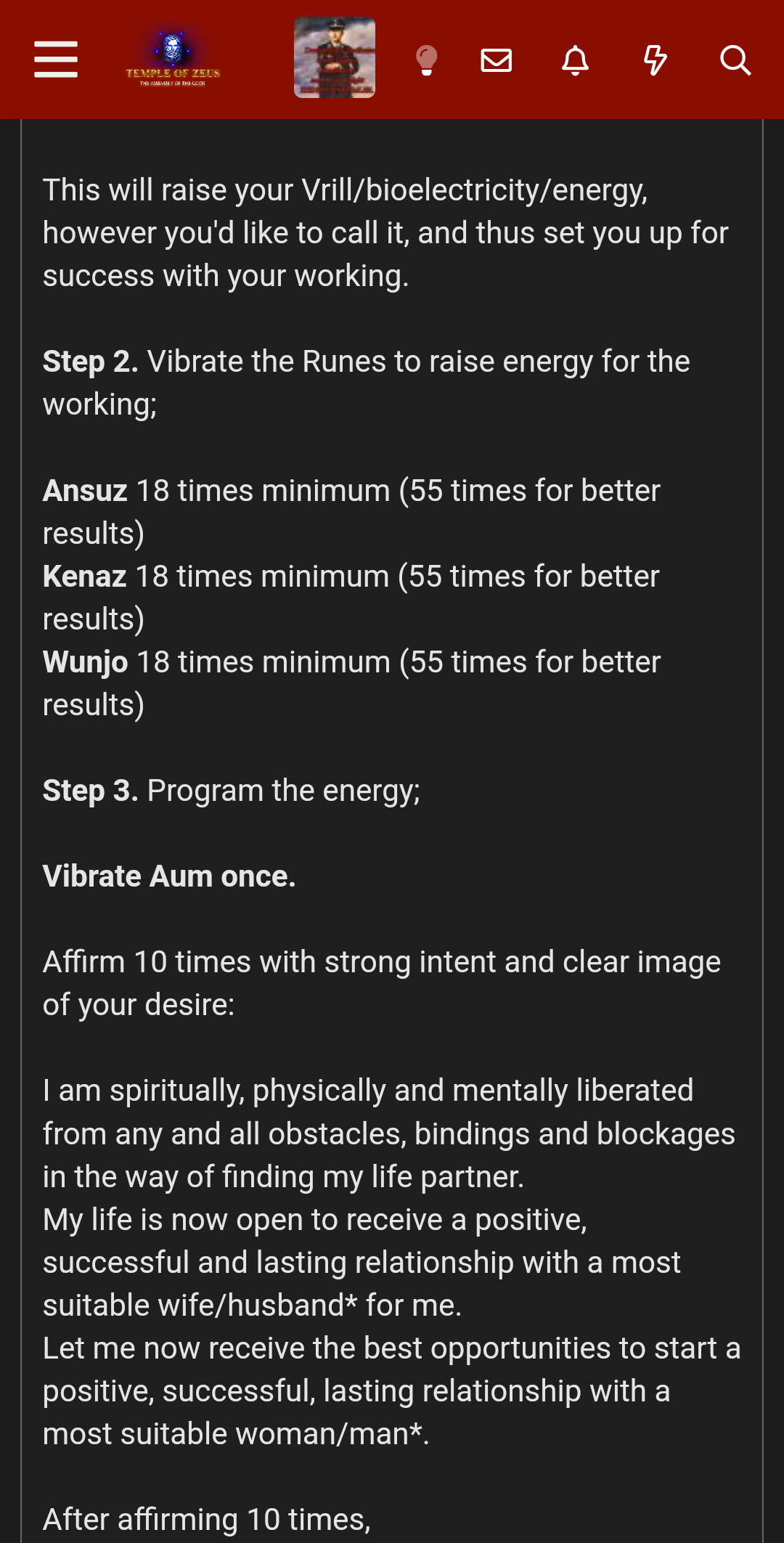
Task: Toggle the light bulb style switcher
Action: (426, 60)
